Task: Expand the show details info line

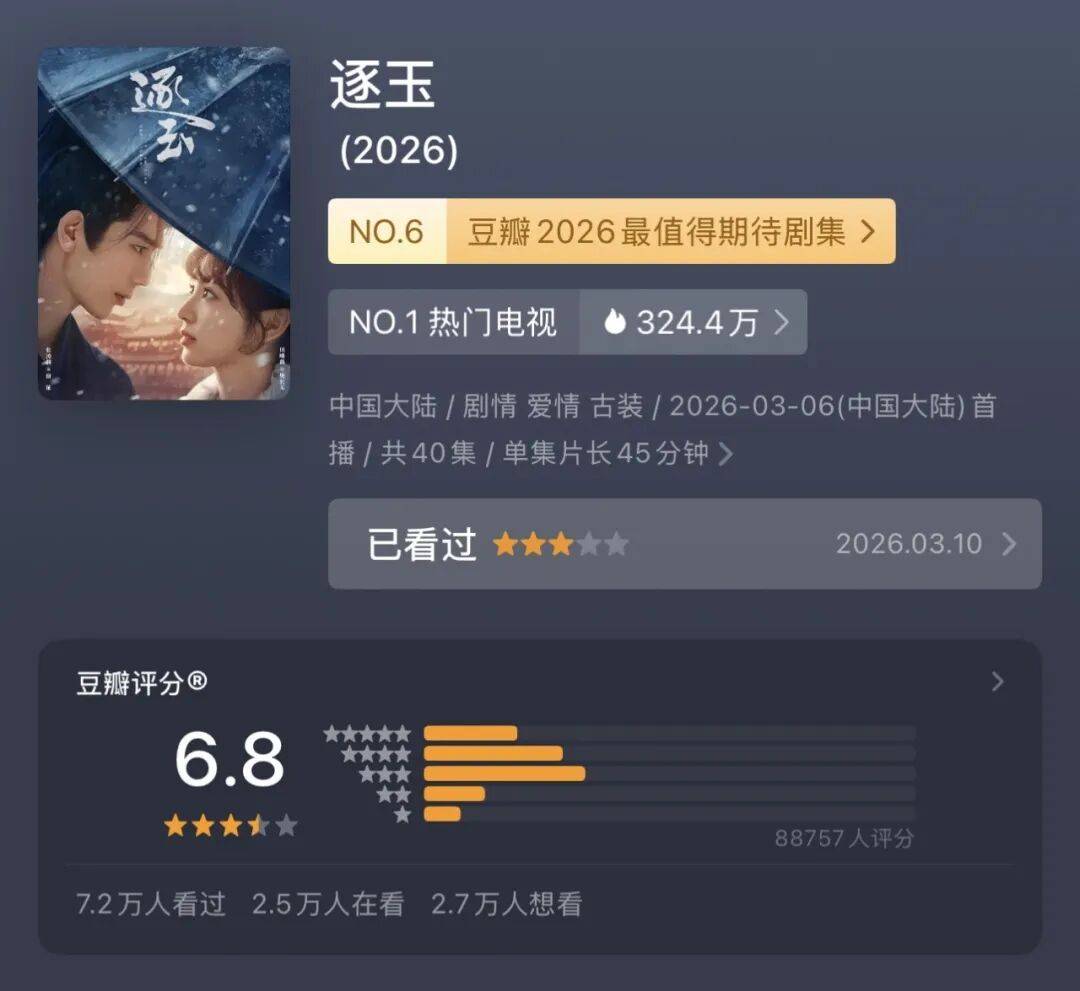Action: point(726,454)
